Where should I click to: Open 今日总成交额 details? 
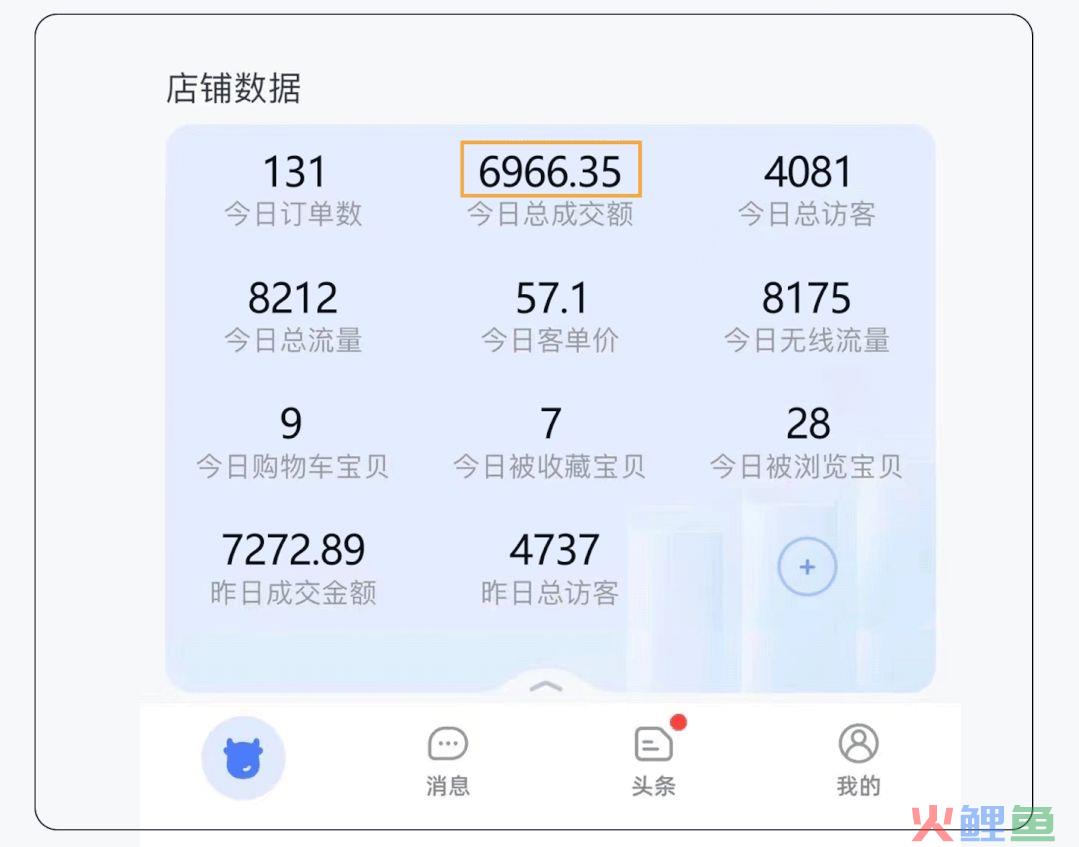click(550, 185)
